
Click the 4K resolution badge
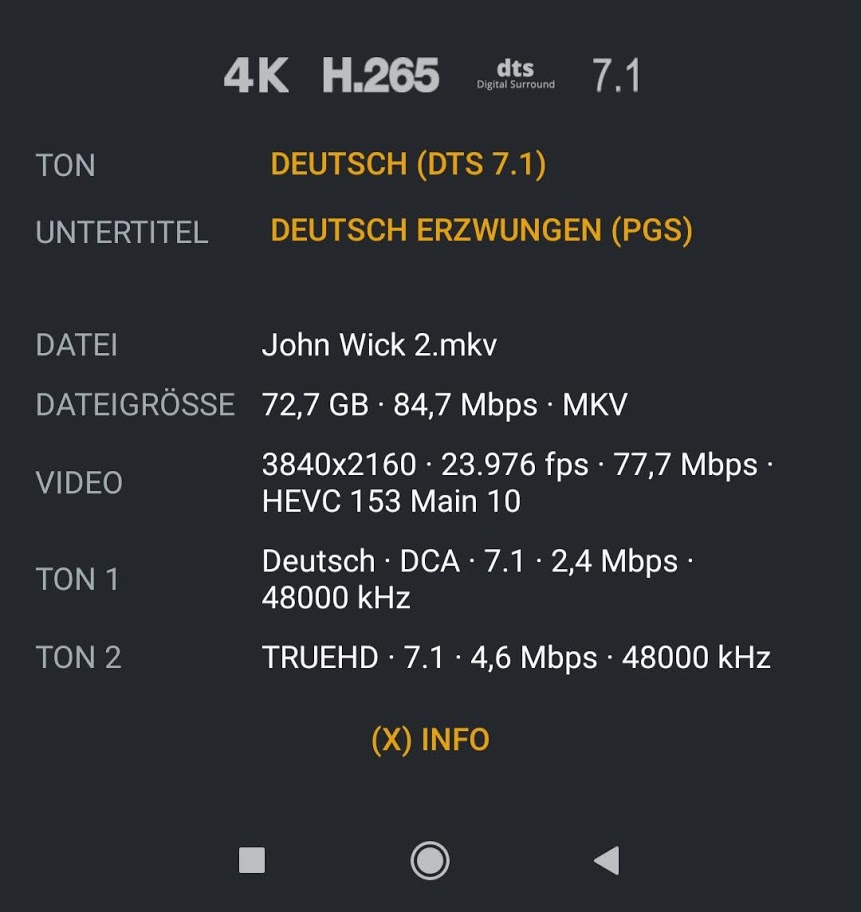[257, 73]
